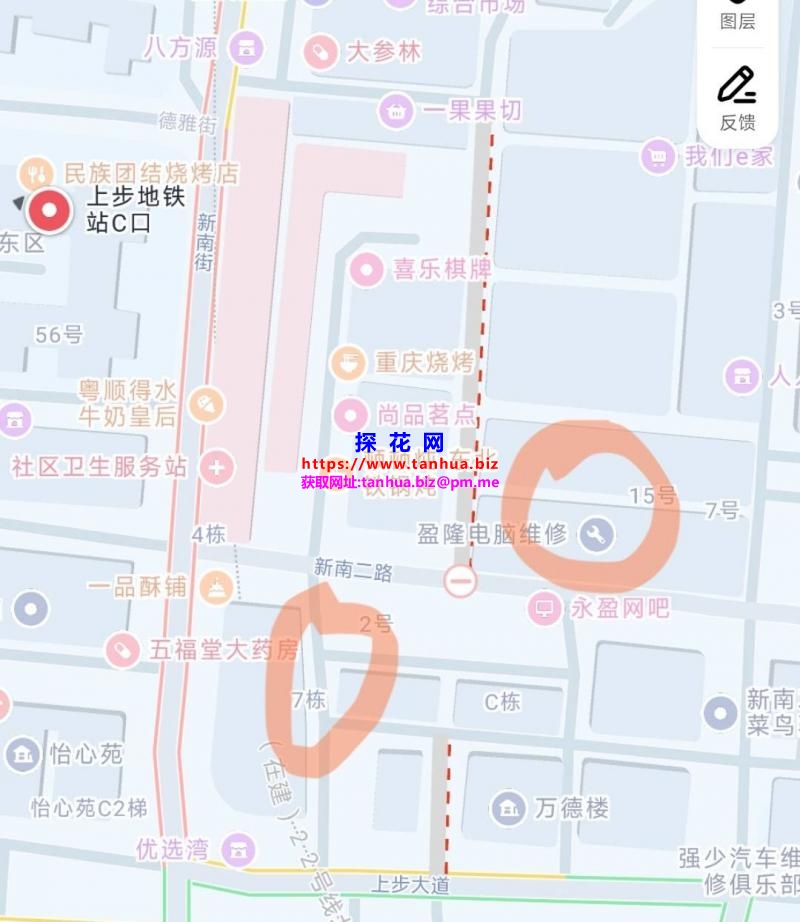This screenshot has height=922, width=800.
Task: Open the 图层 map layers button
Action: (738, 16)
